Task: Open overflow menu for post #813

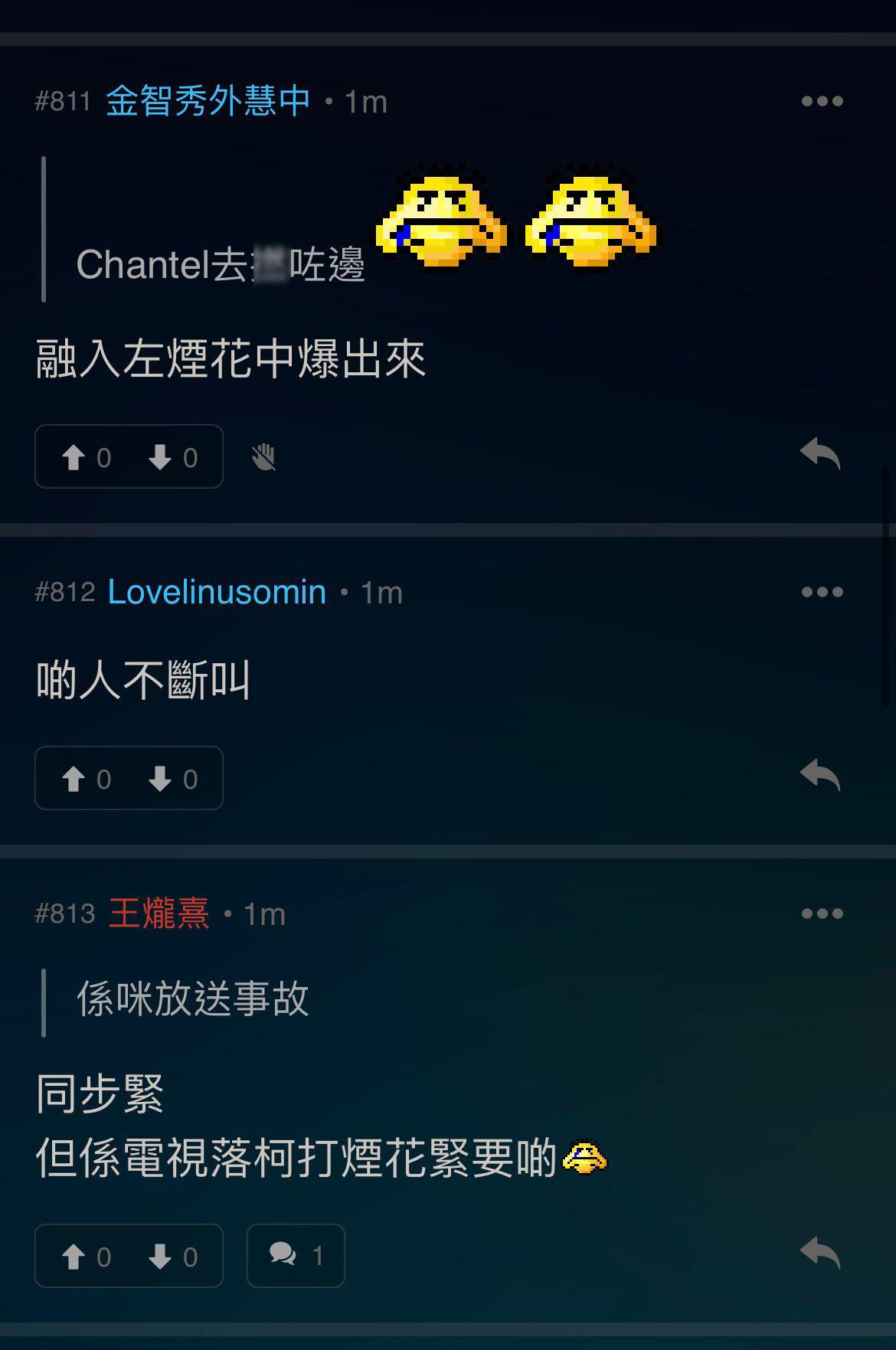Action: 822,914
